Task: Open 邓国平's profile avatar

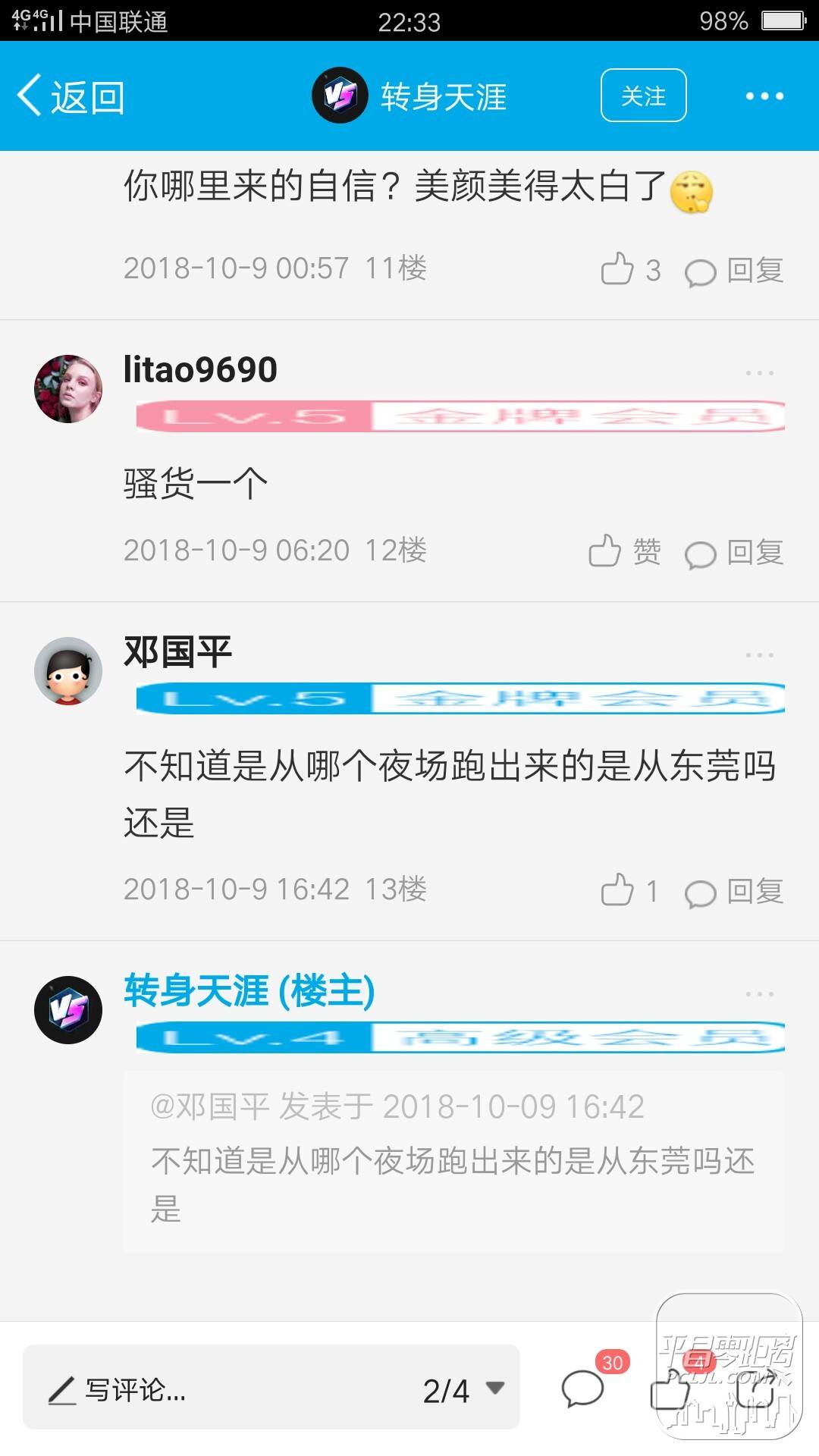Action: click(x=68, y=671)
